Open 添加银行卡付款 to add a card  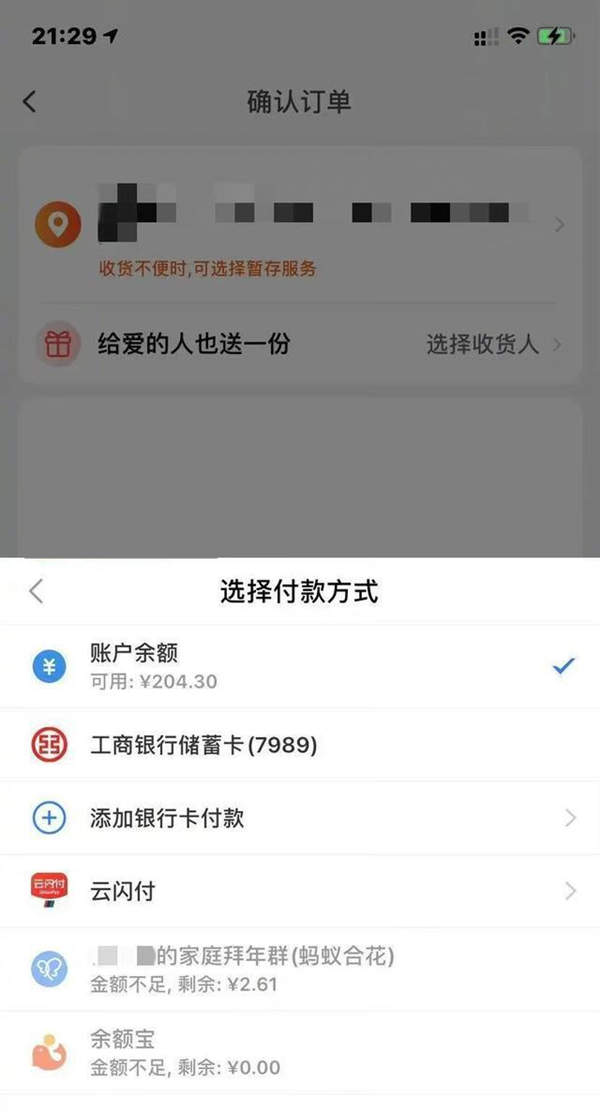coord(300,818)
